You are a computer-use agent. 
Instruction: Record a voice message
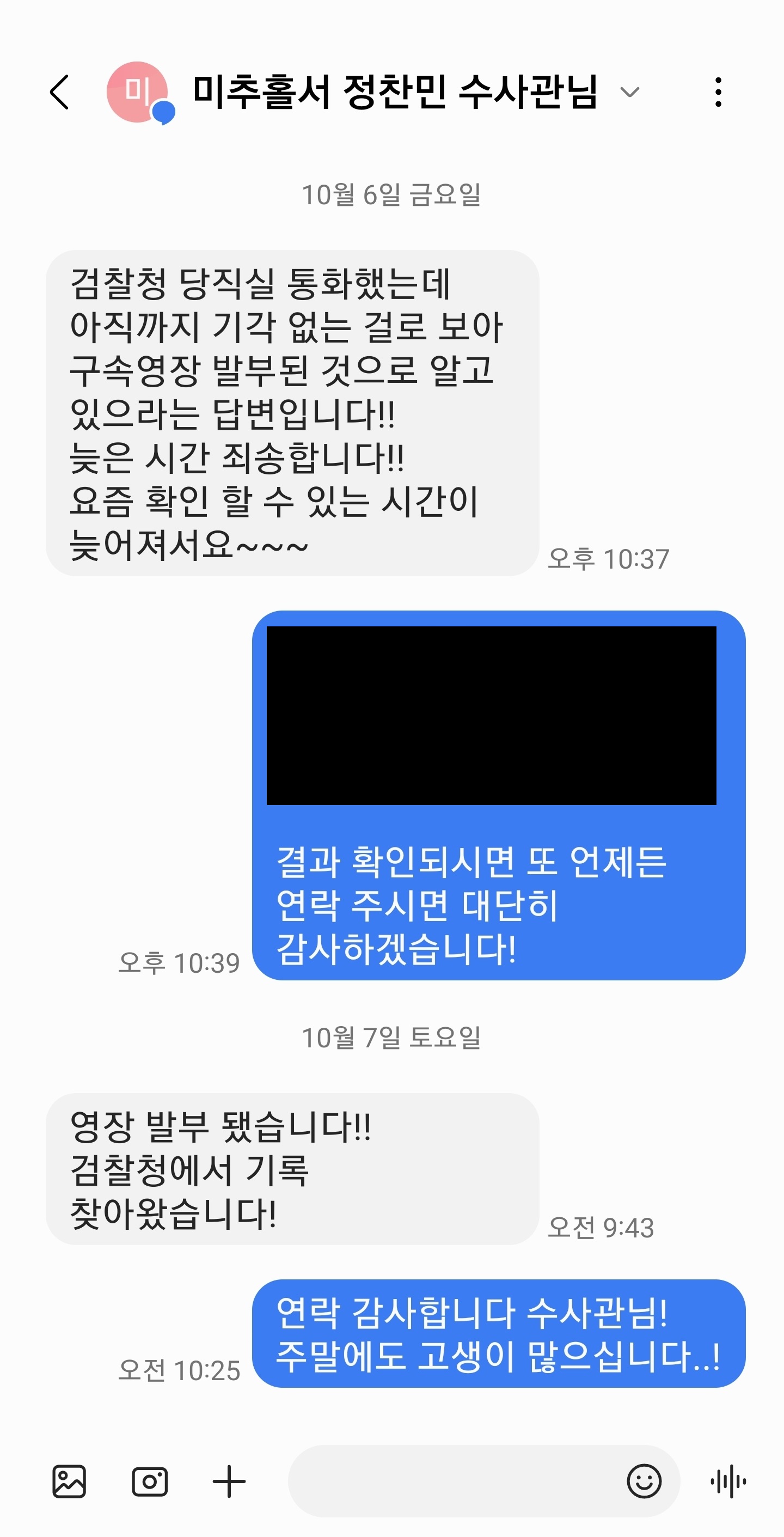click(x=728, y=1481)
